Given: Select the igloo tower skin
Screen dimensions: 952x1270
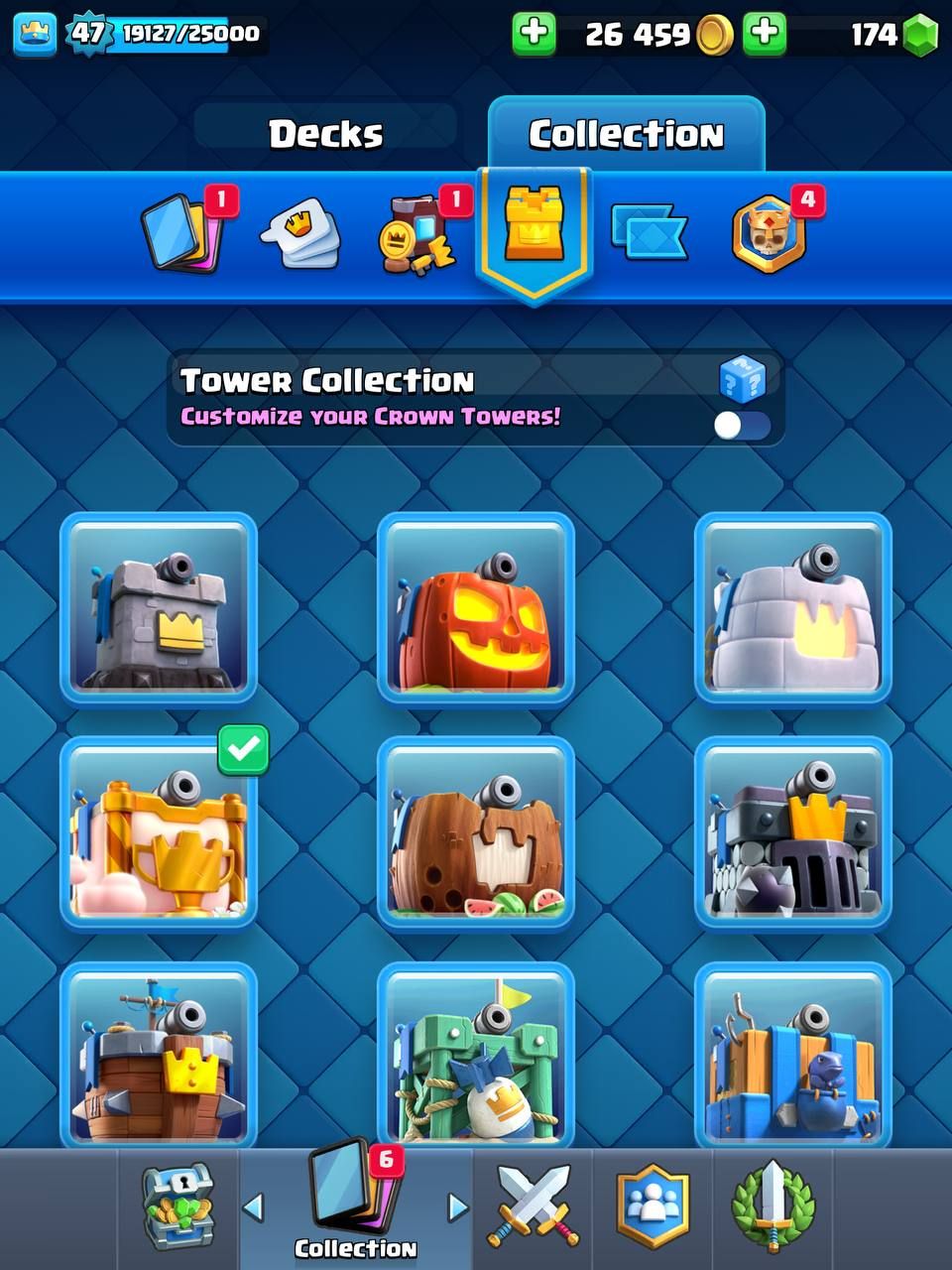Looking at the screenshot, I should [793, 608].
